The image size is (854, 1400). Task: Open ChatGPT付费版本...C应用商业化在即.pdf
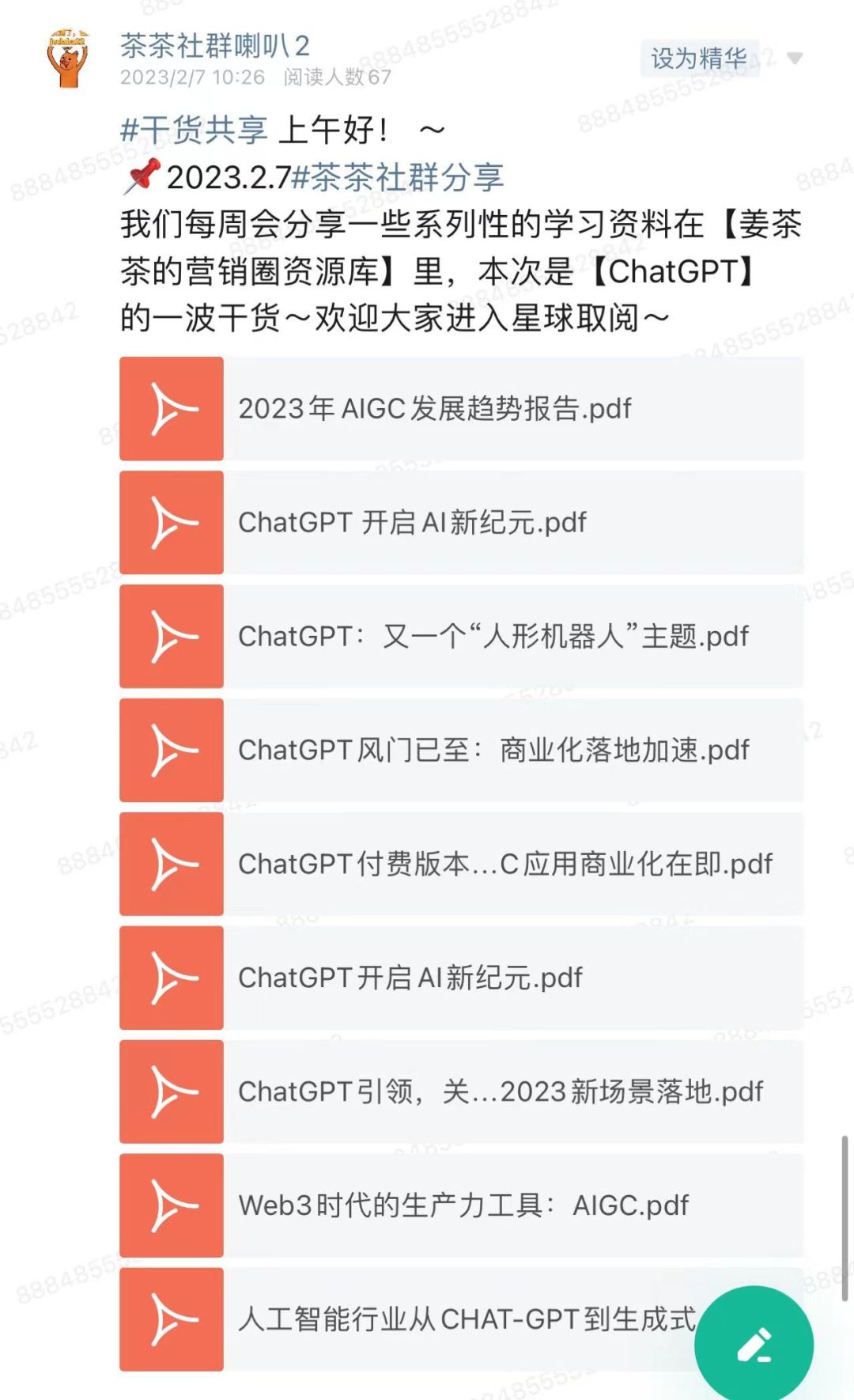[x=461, y=864]
